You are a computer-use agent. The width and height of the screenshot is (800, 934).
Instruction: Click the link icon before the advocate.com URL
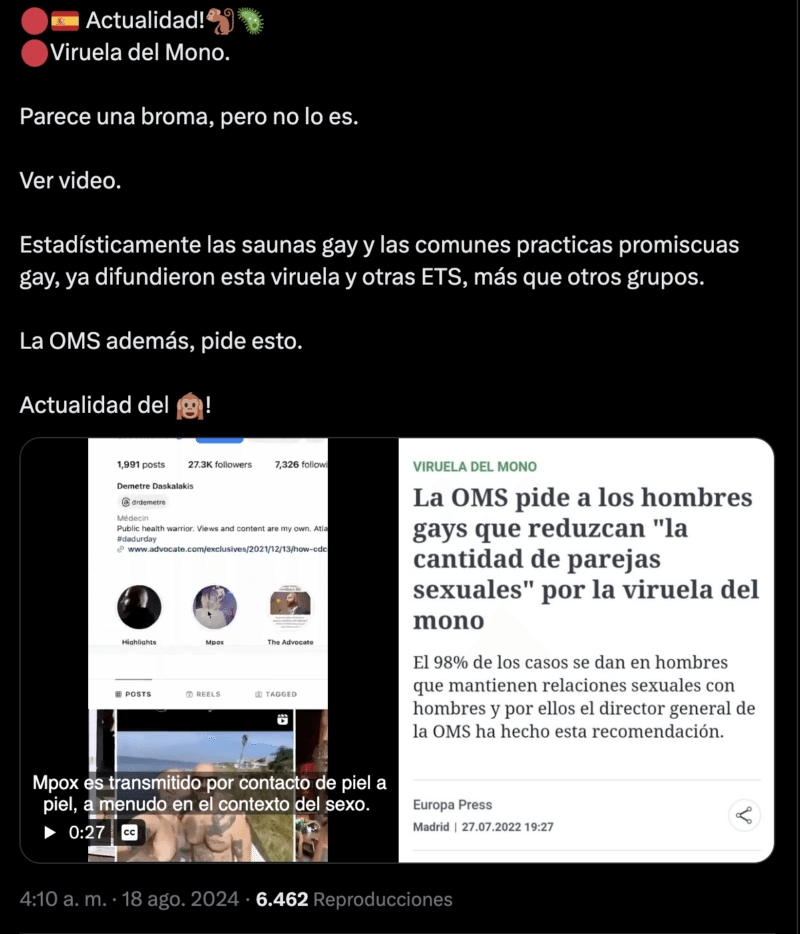(121, 550)
